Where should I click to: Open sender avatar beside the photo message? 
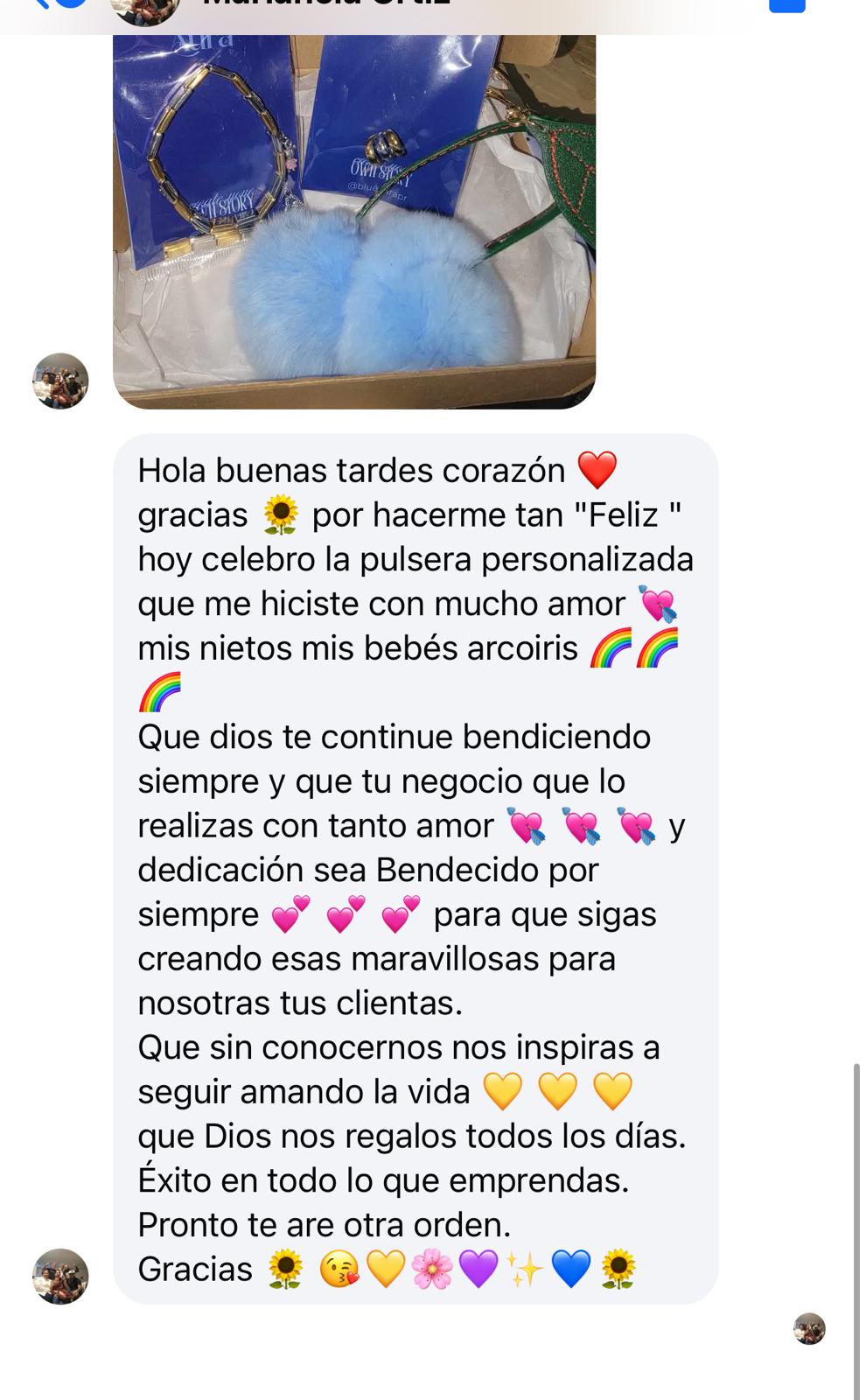coord(60,381)
